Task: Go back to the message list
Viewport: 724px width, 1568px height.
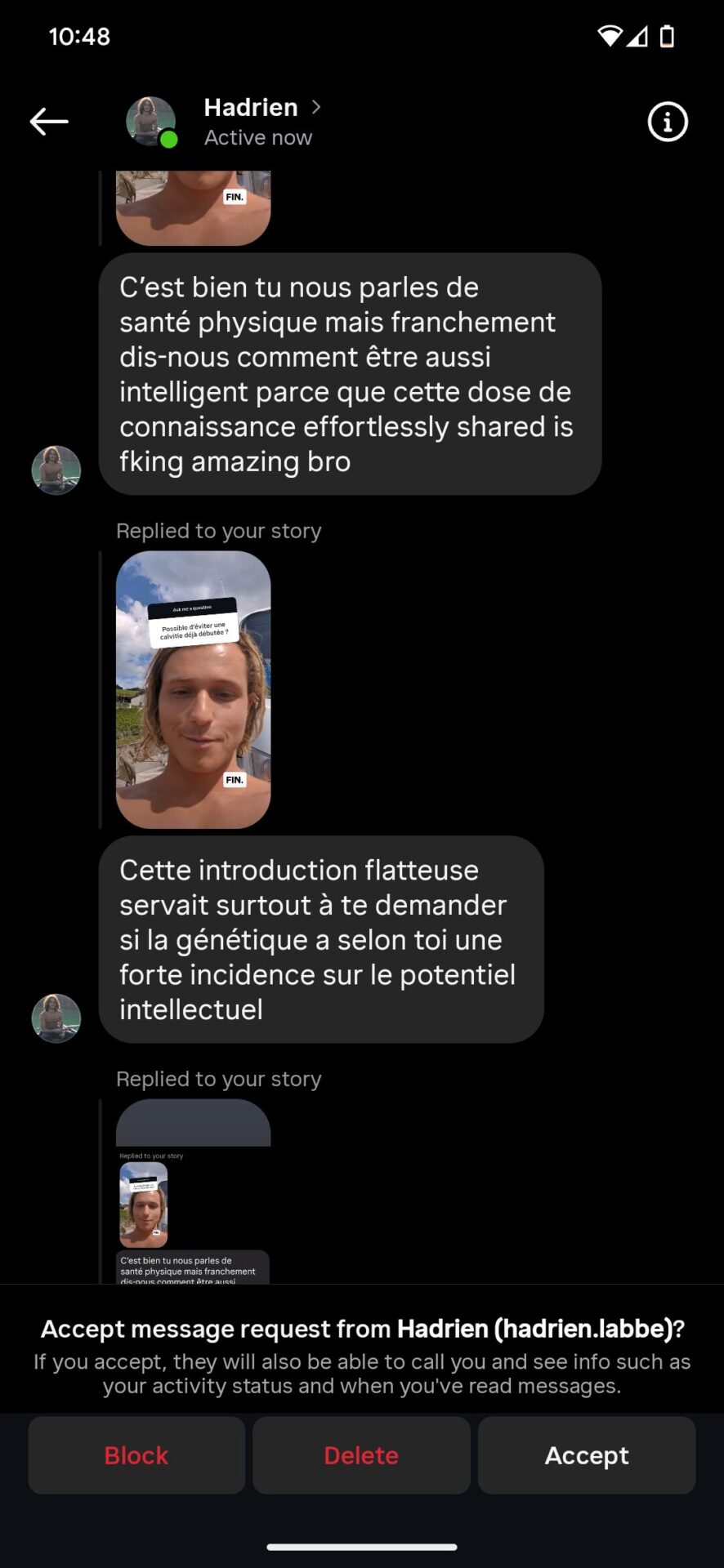Action: click(x=49, y=122)
